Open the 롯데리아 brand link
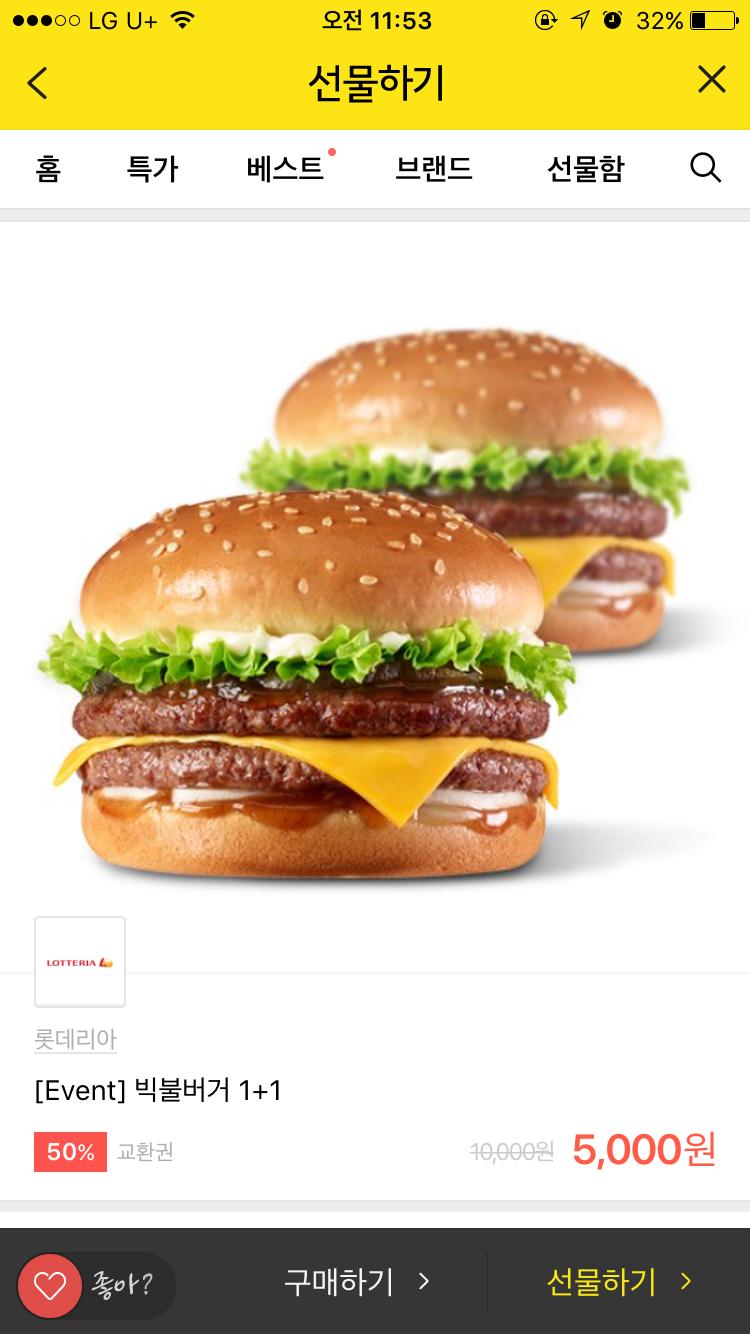This screenshot has width=750, height=1334. click(75, 1039)
